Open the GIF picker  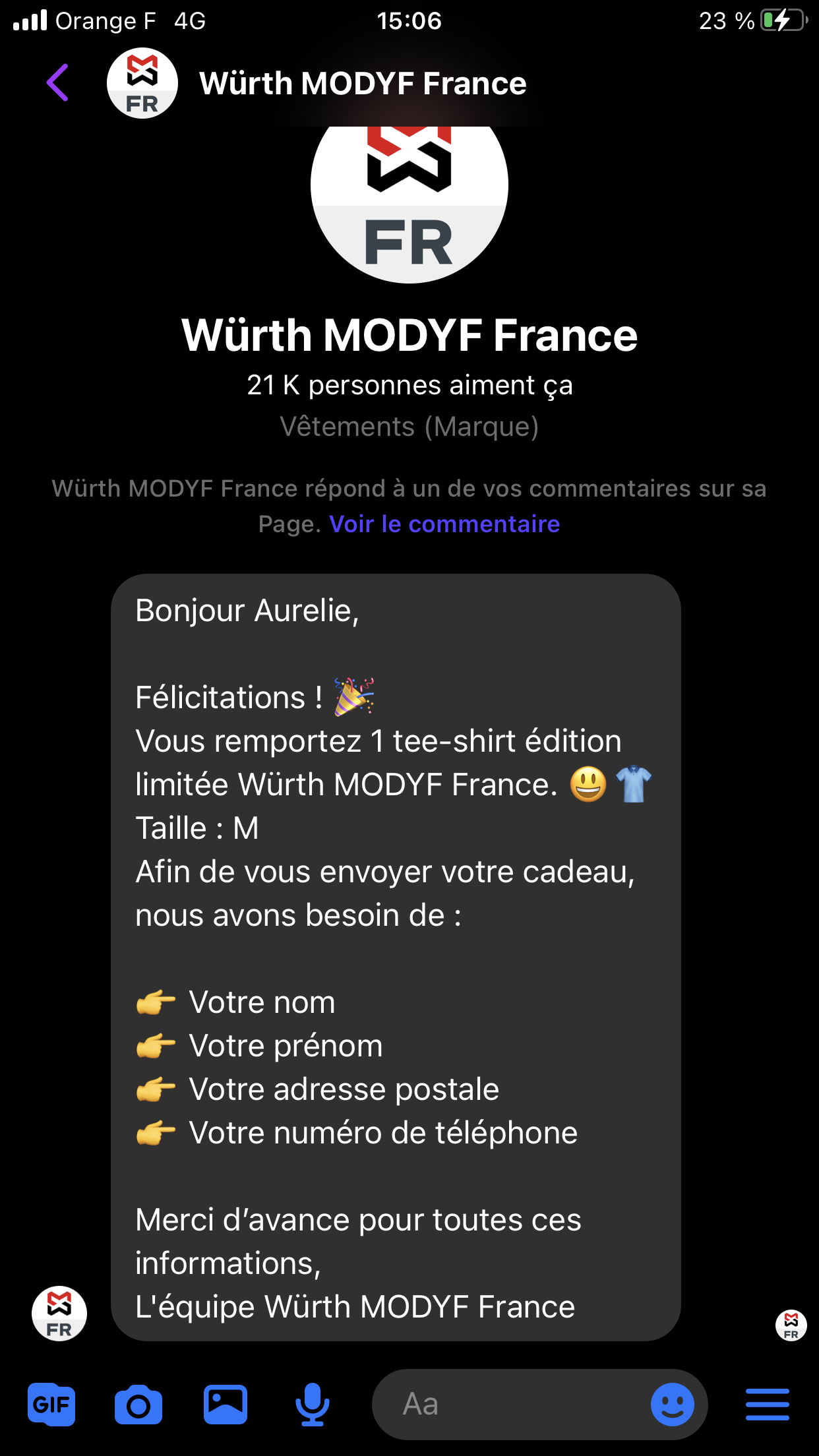click(51, 1405)
